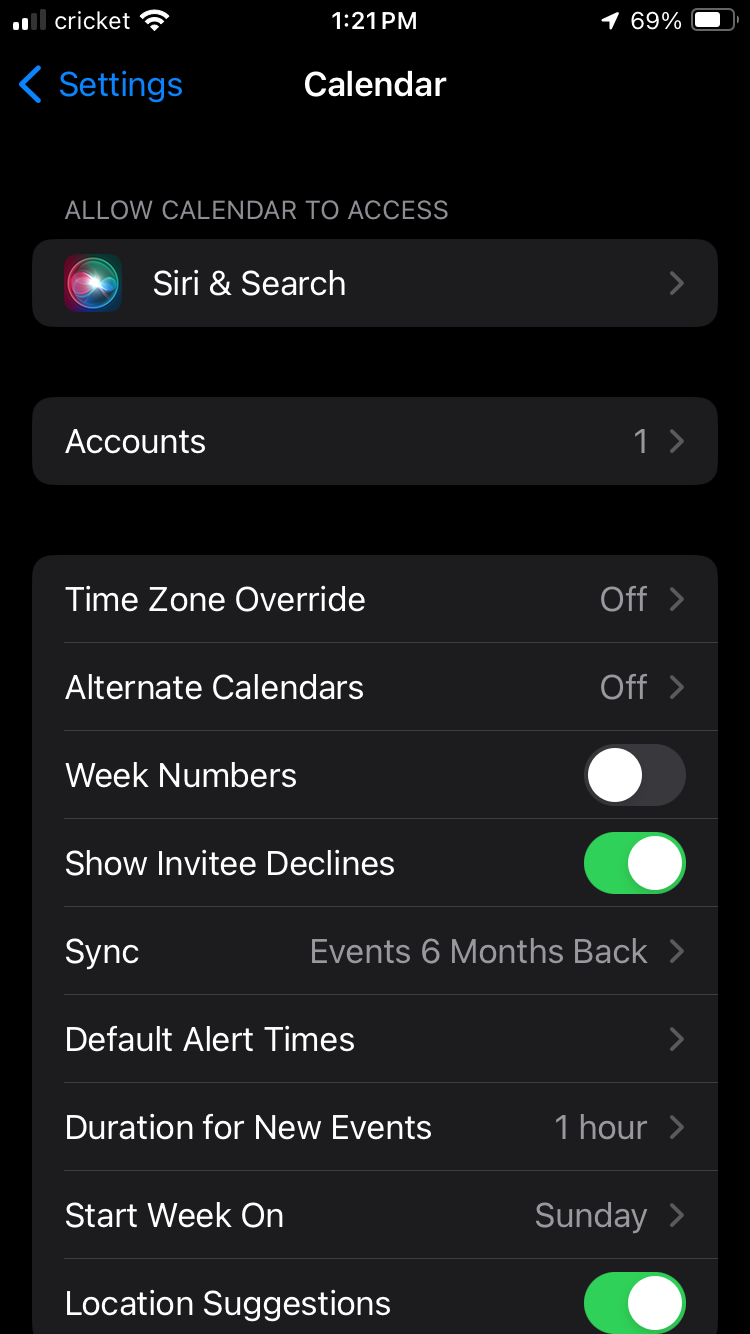Viewport: 750px width, 1334px height.
Task: Turn off Show Invitee Declines
Action: 634,863
